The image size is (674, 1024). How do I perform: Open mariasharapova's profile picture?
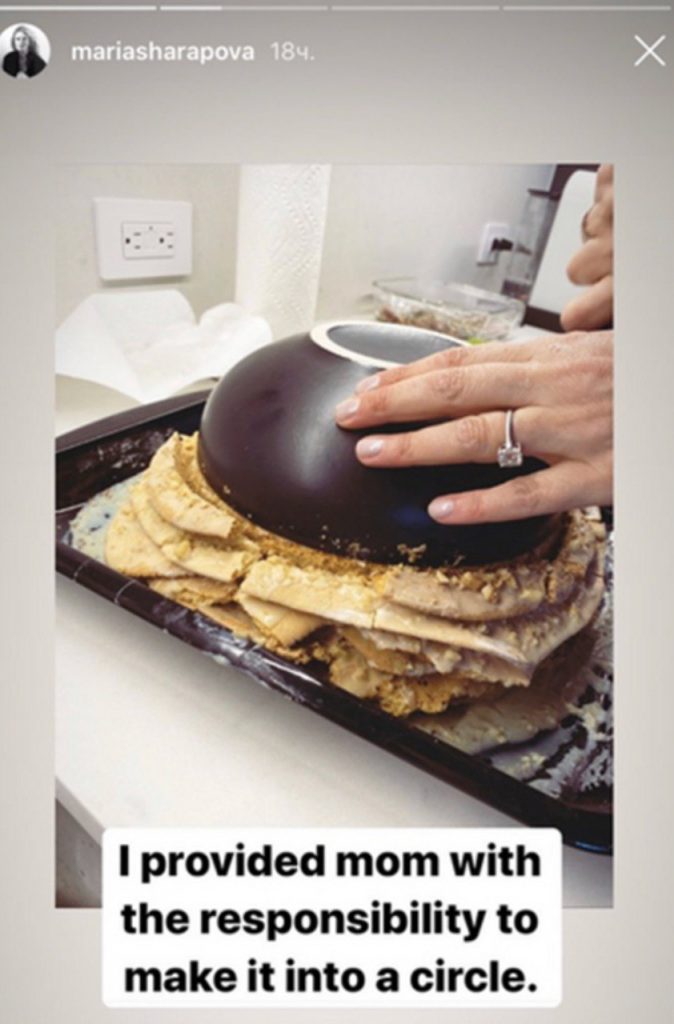pyautogui.click(x=24, y=52)
